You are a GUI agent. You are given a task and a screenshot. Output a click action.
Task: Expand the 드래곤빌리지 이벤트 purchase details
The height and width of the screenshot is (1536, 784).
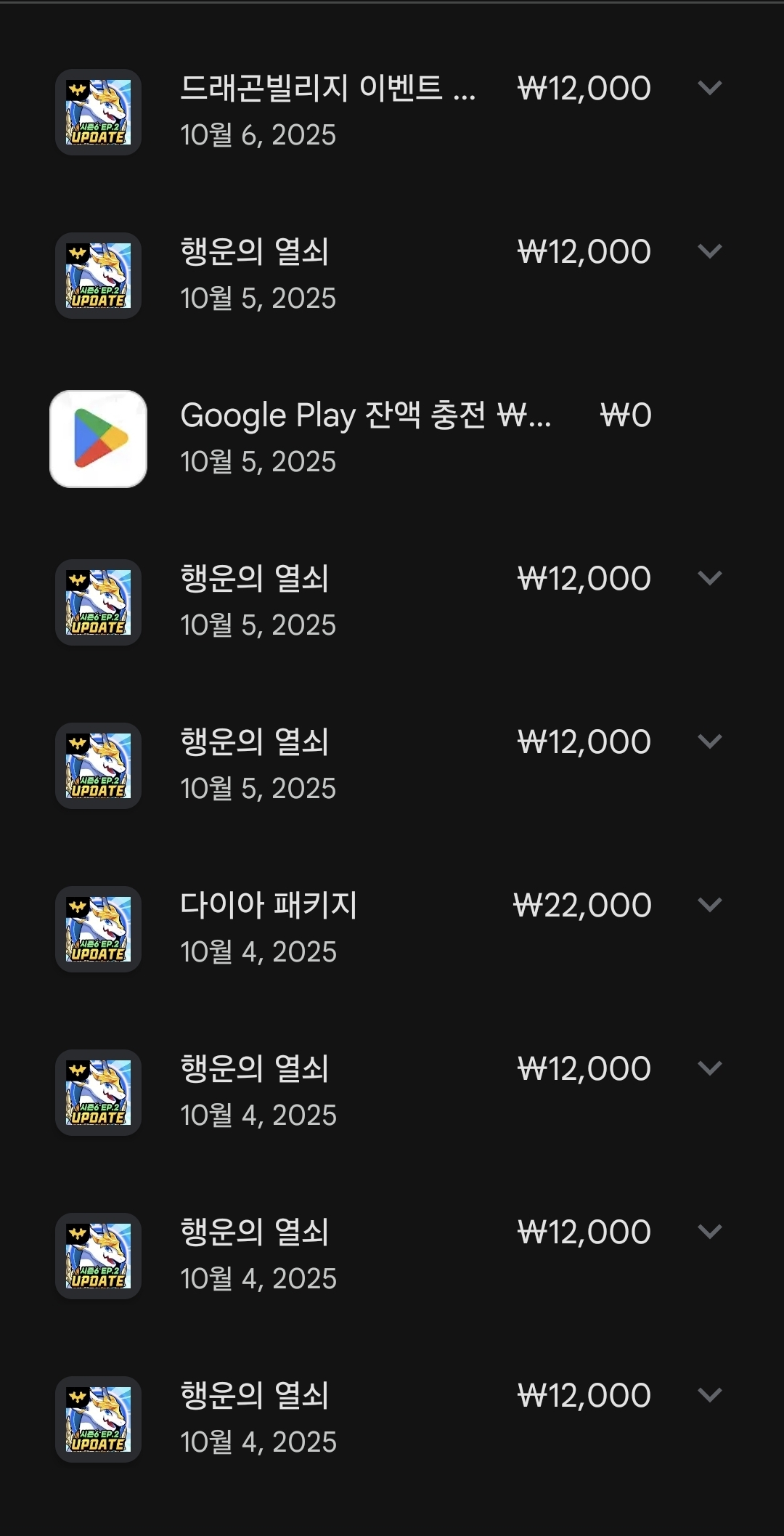[x=709, y=88]
